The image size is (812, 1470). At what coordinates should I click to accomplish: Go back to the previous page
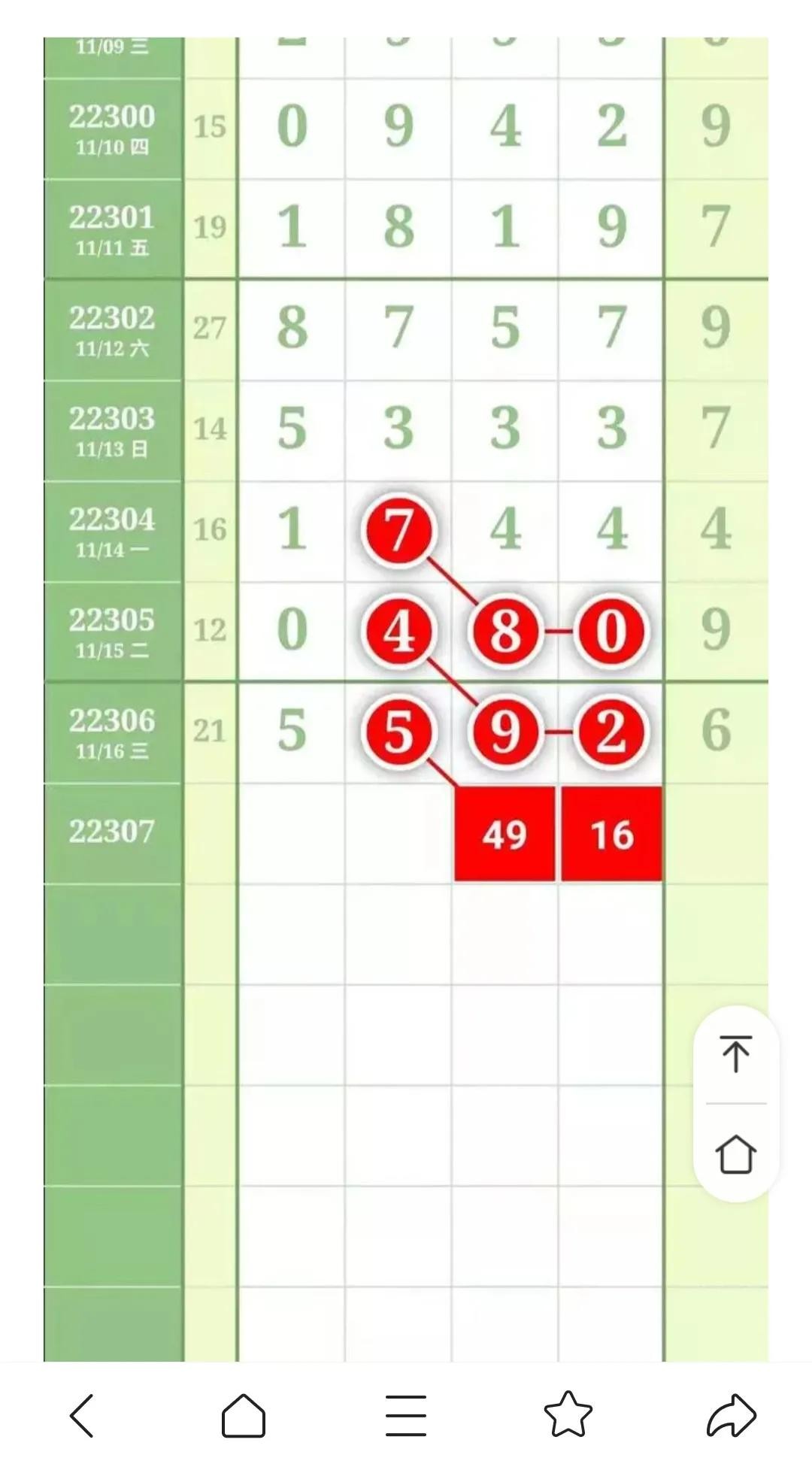pos(82,1416)
